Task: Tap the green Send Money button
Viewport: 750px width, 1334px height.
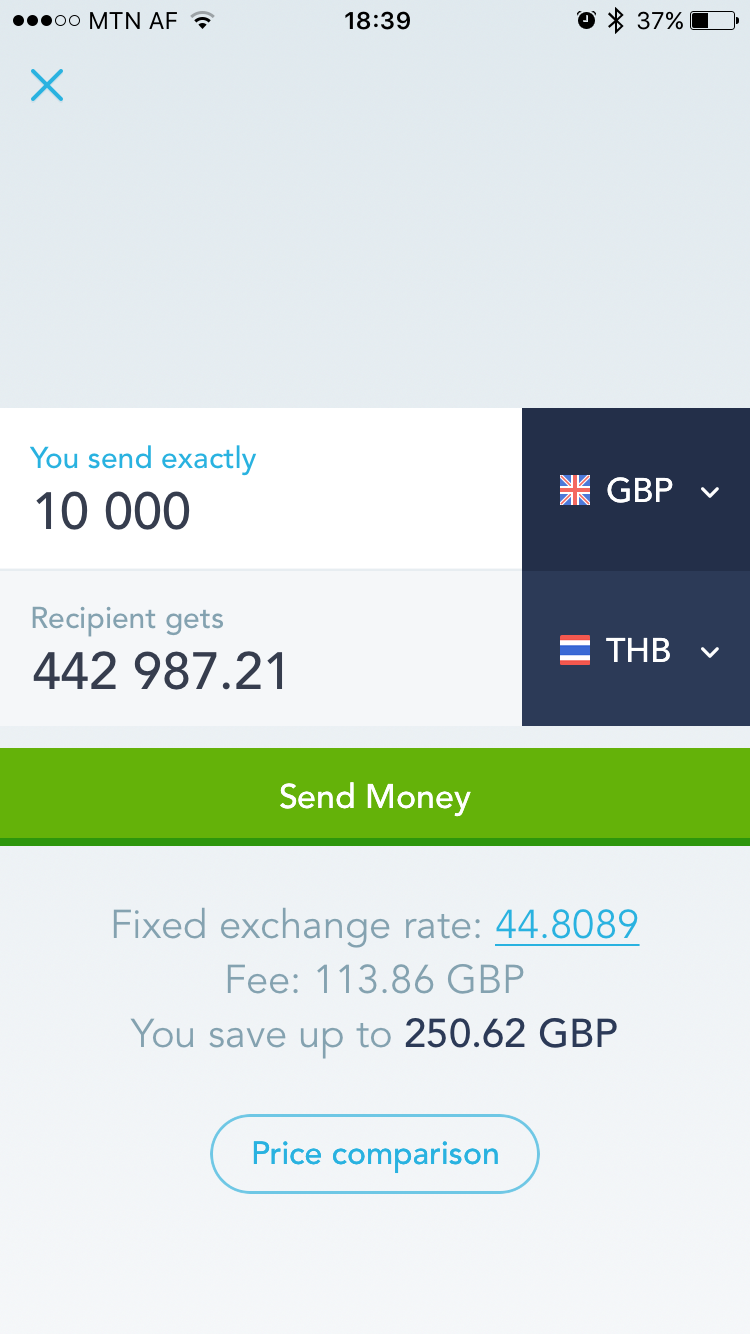Action: tap(375, 796)
